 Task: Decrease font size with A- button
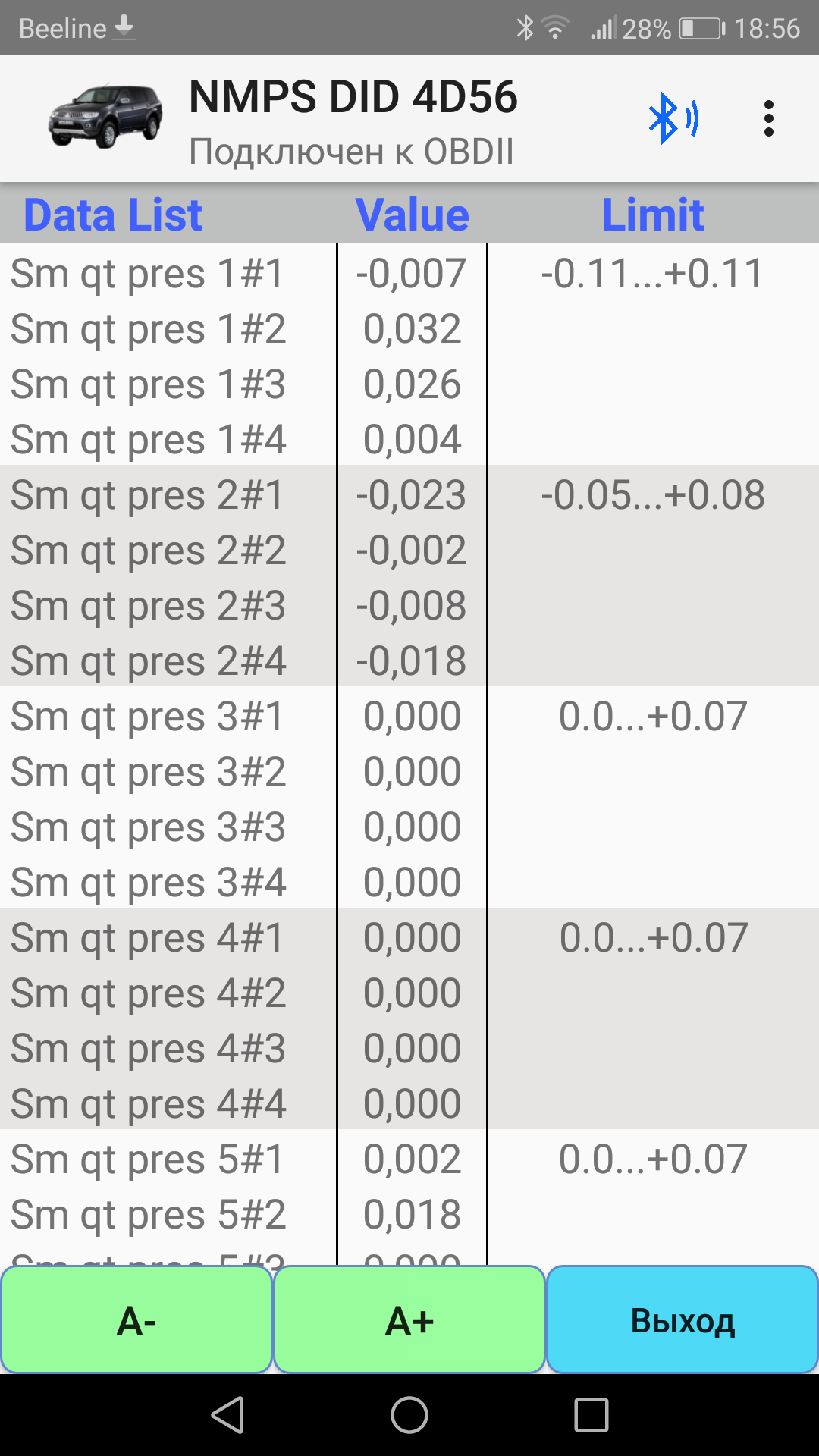[136, 1320]
